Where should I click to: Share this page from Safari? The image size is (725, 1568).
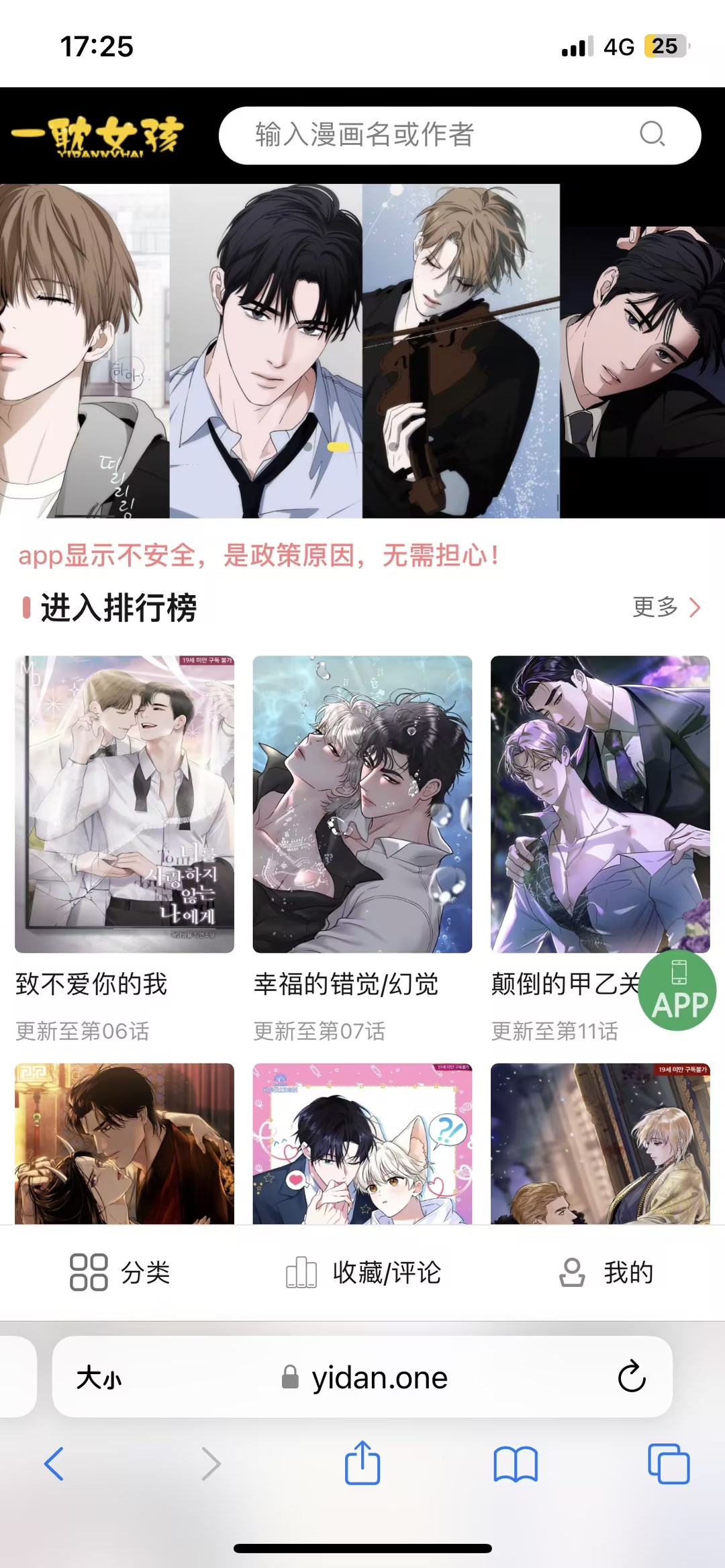[362, 1463]
